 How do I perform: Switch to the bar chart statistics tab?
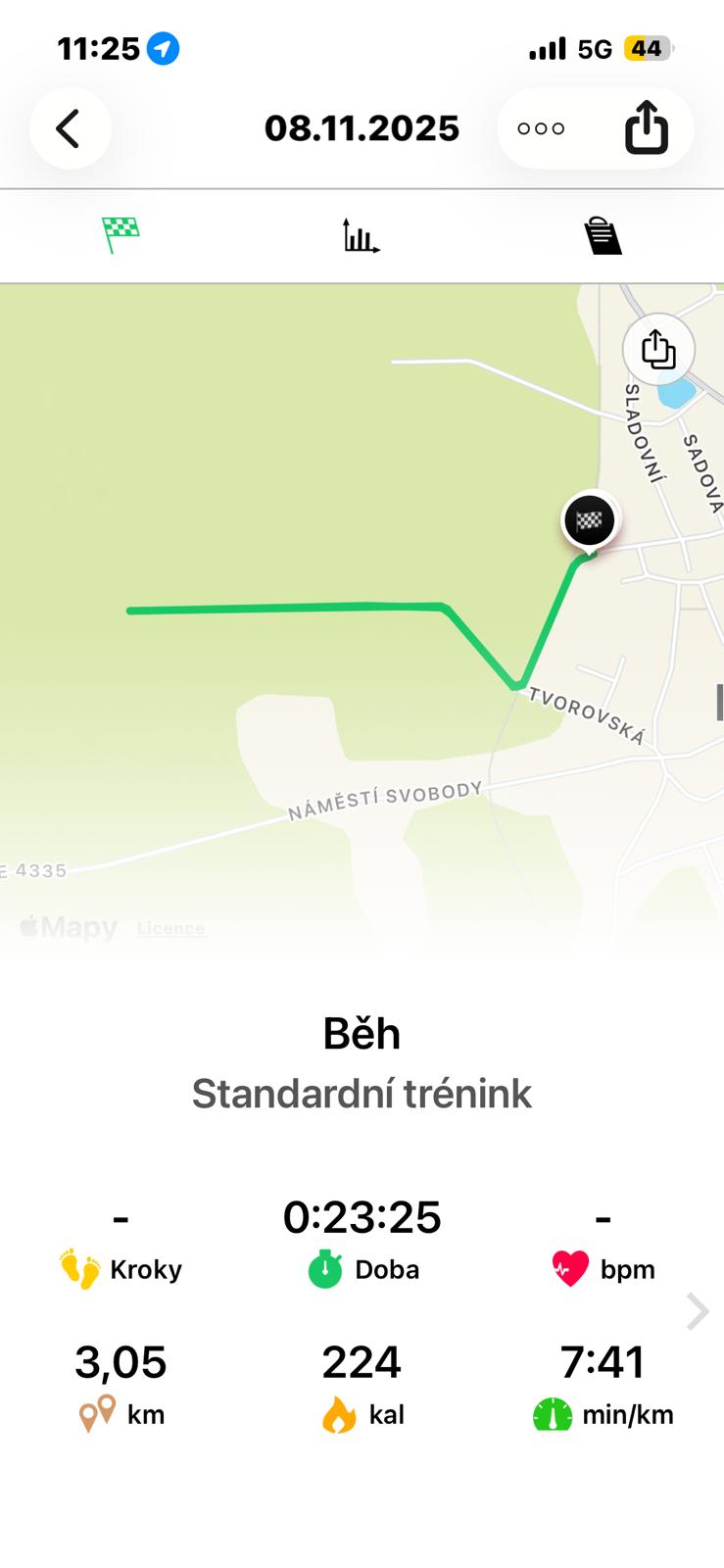pos(361,236)
